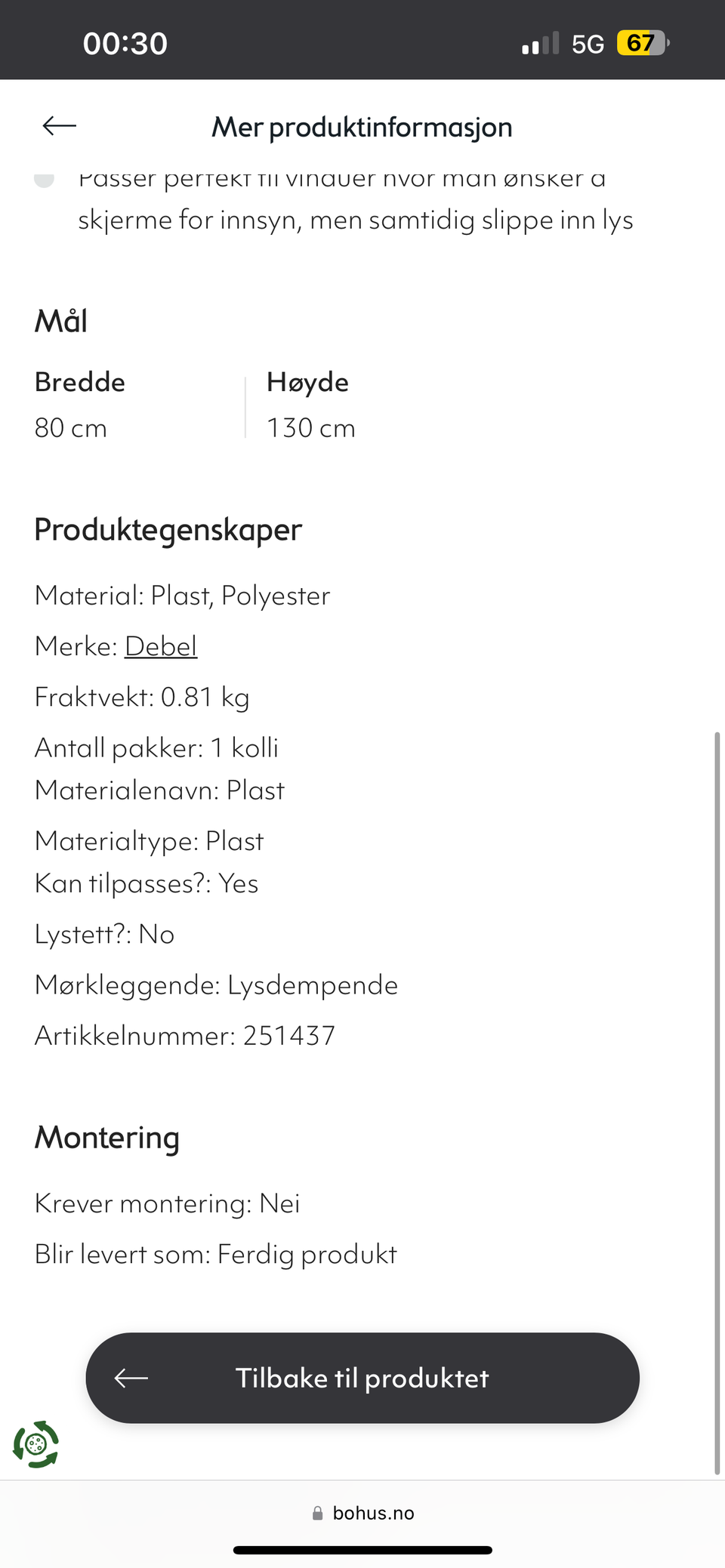
Task: Tap the clock showing 00:30
Action: click(125, 43)
